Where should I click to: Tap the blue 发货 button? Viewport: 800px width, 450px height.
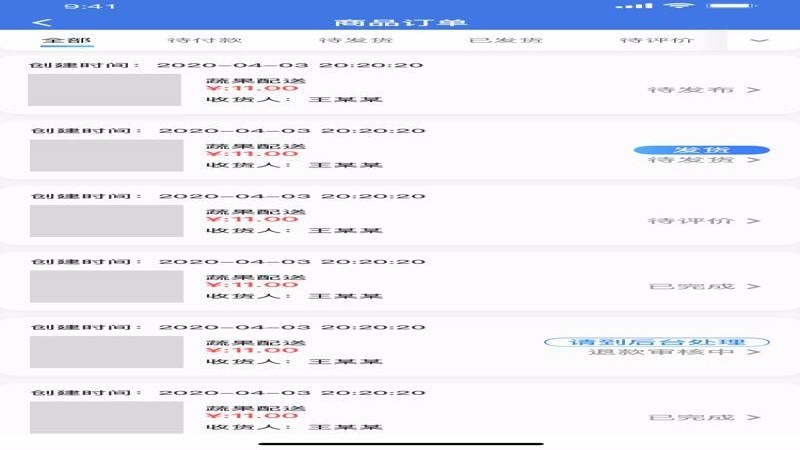point(701,150)
